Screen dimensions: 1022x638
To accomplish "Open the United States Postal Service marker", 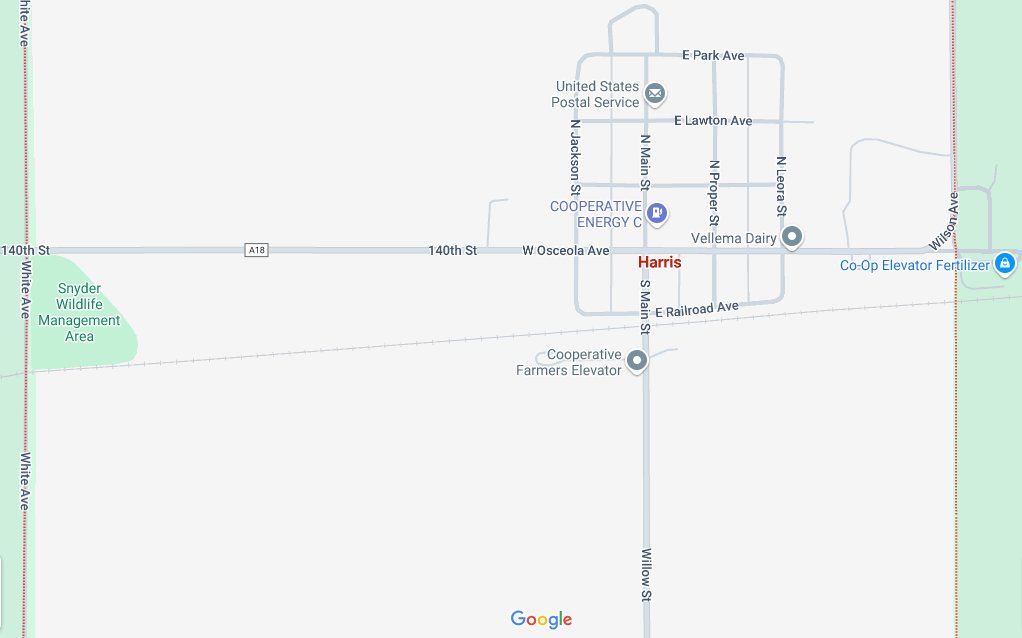I will click(655, 94).
